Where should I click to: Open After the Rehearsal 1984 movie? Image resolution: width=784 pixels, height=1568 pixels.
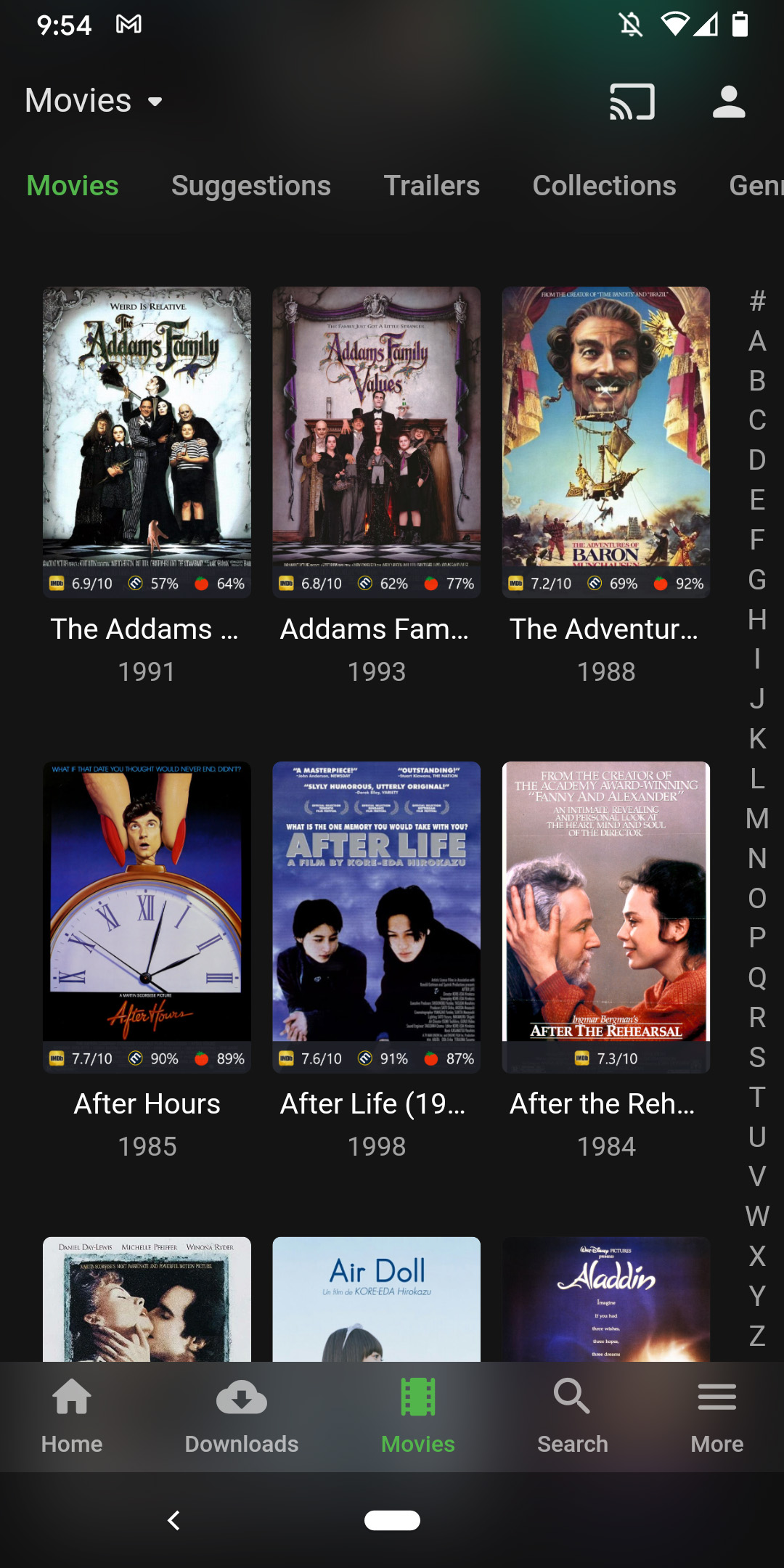[x=605, y=904]
